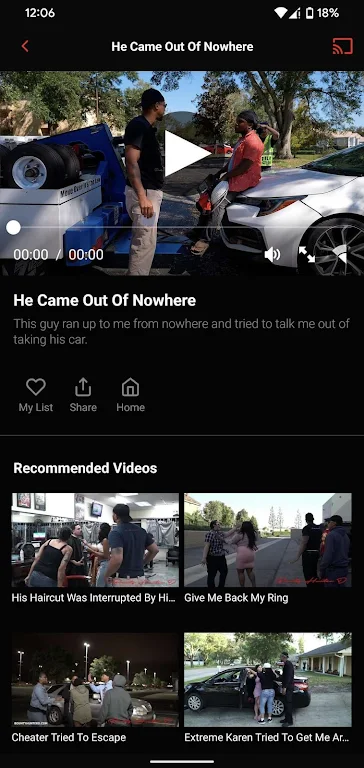Image resolution: width=364 pixels, height=768 pixels.
Task: Enter fullscreen video mode
Action: click(307, 254)
